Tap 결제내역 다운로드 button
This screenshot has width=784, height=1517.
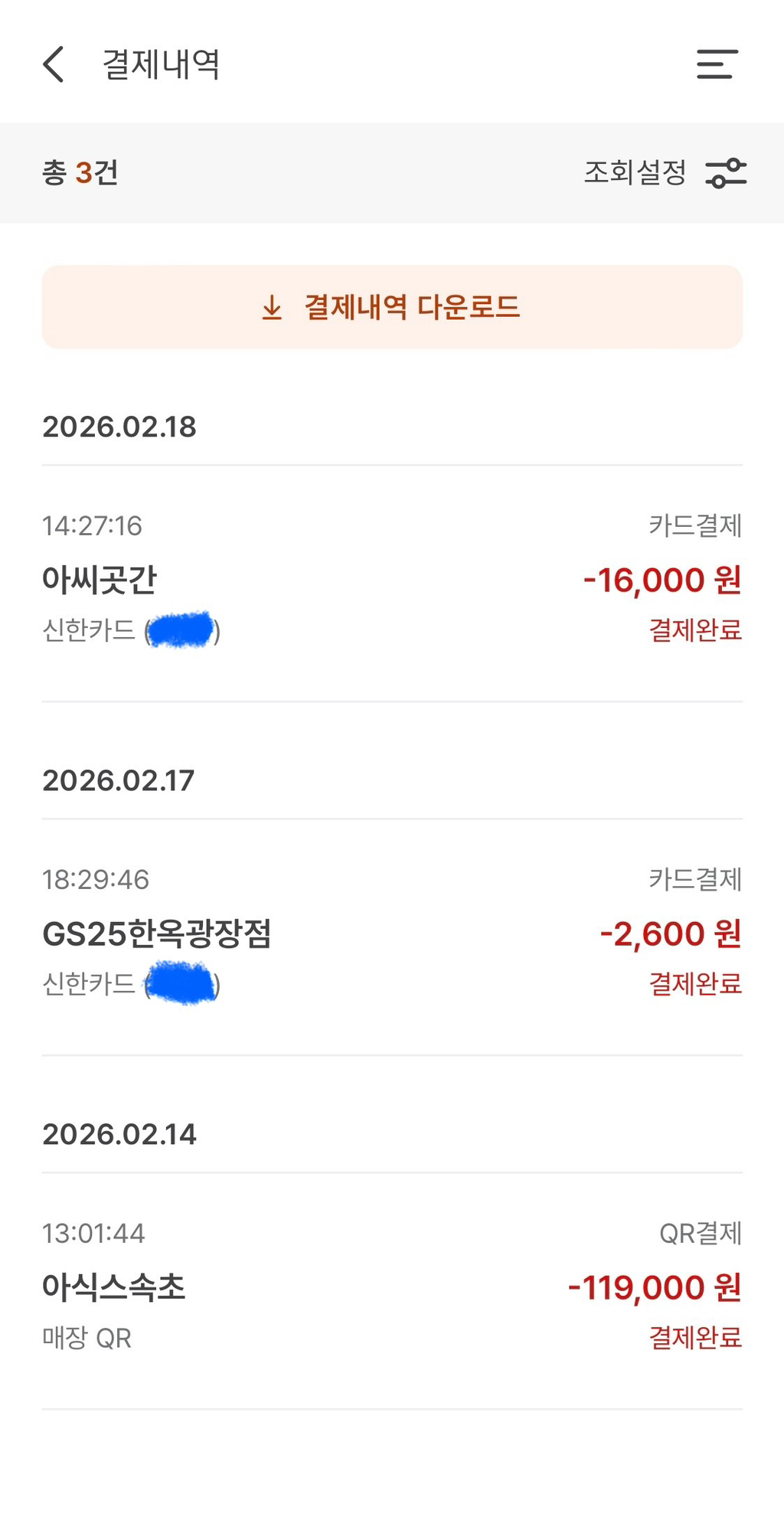click(392, 307)
